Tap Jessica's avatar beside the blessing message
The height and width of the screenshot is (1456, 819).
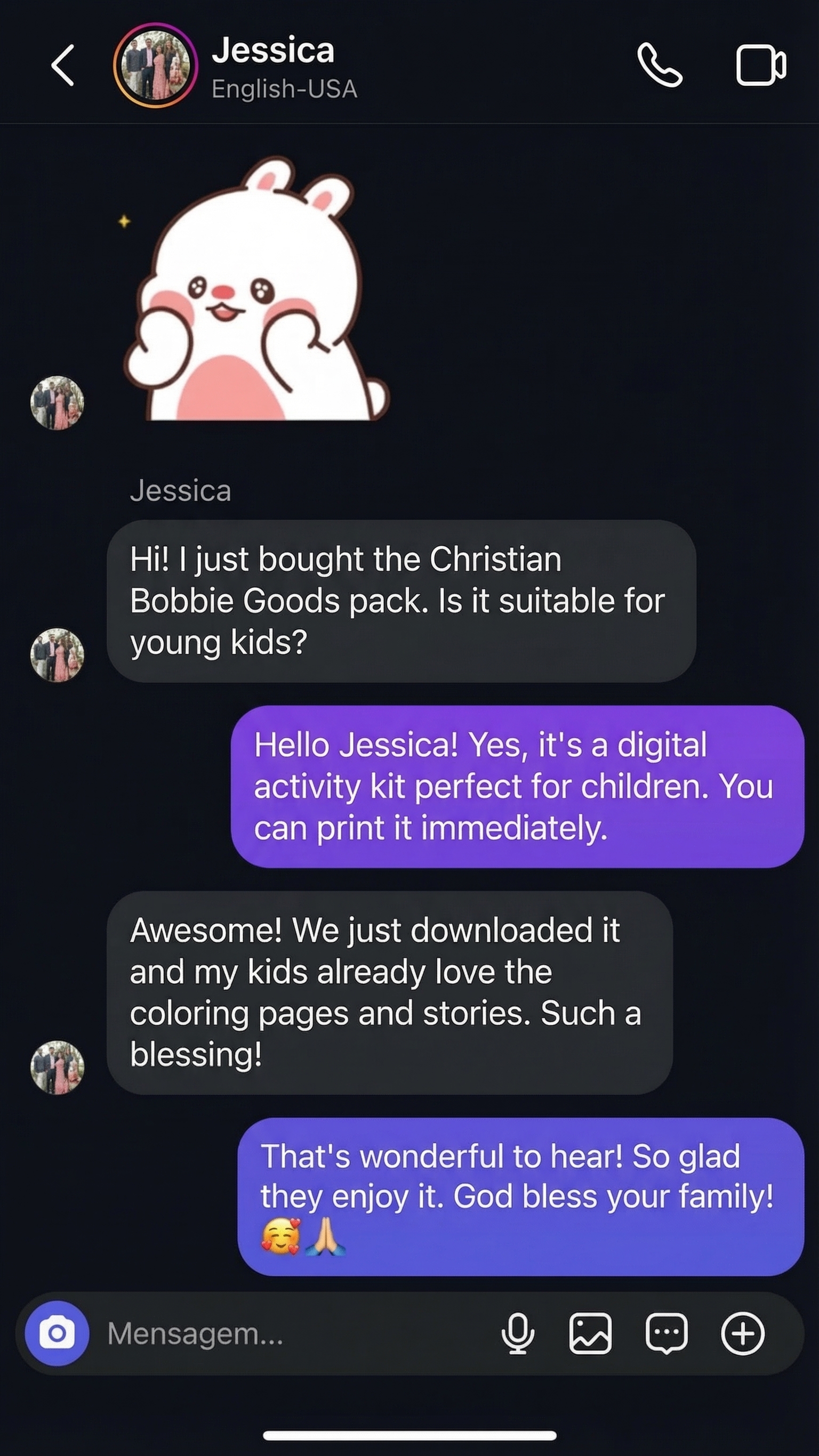[x=57, y=1067]
